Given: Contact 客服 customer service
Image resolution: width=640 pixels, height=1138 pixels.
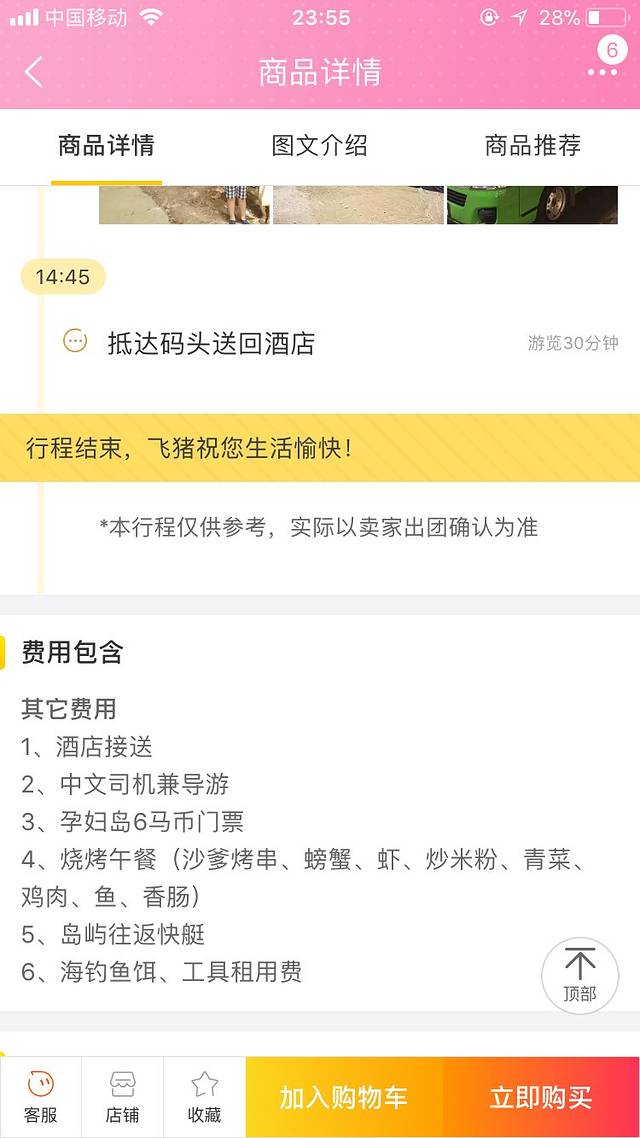Looking at the screenshot, I should tap(41, 1097).
